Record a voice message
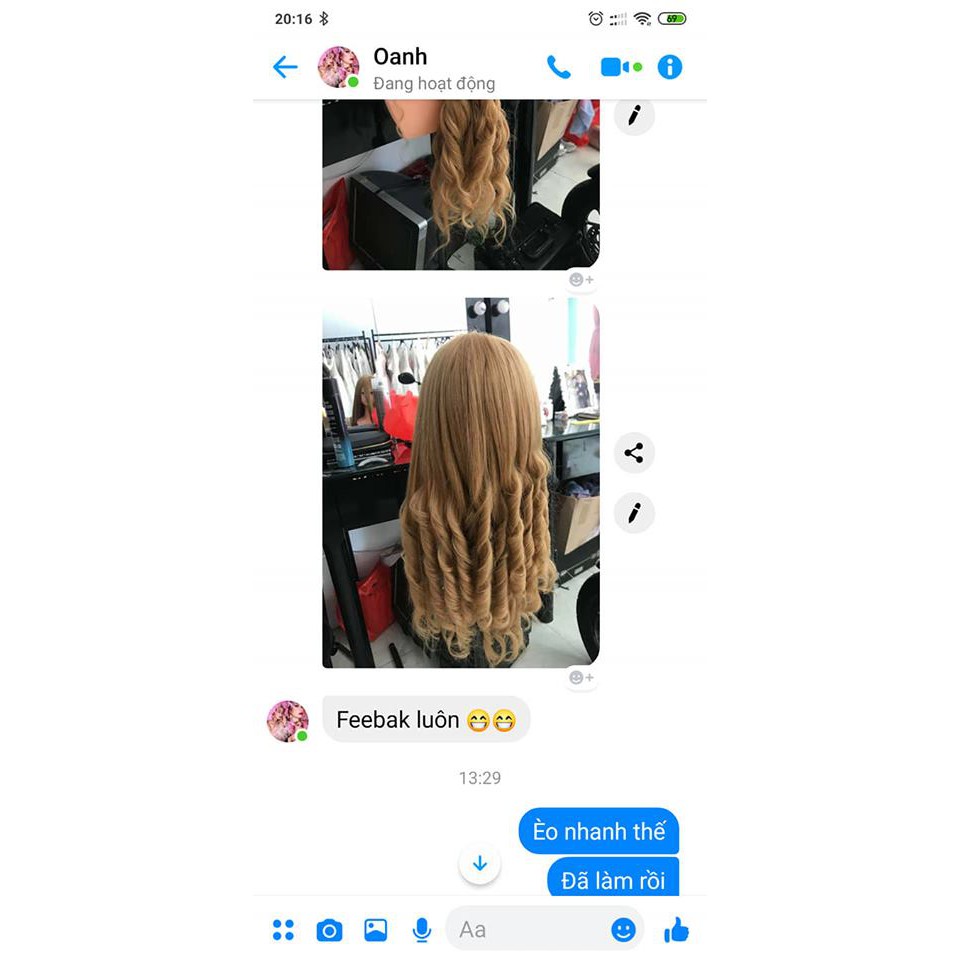The height and width of the screenshot is (960, 960). 422,930
